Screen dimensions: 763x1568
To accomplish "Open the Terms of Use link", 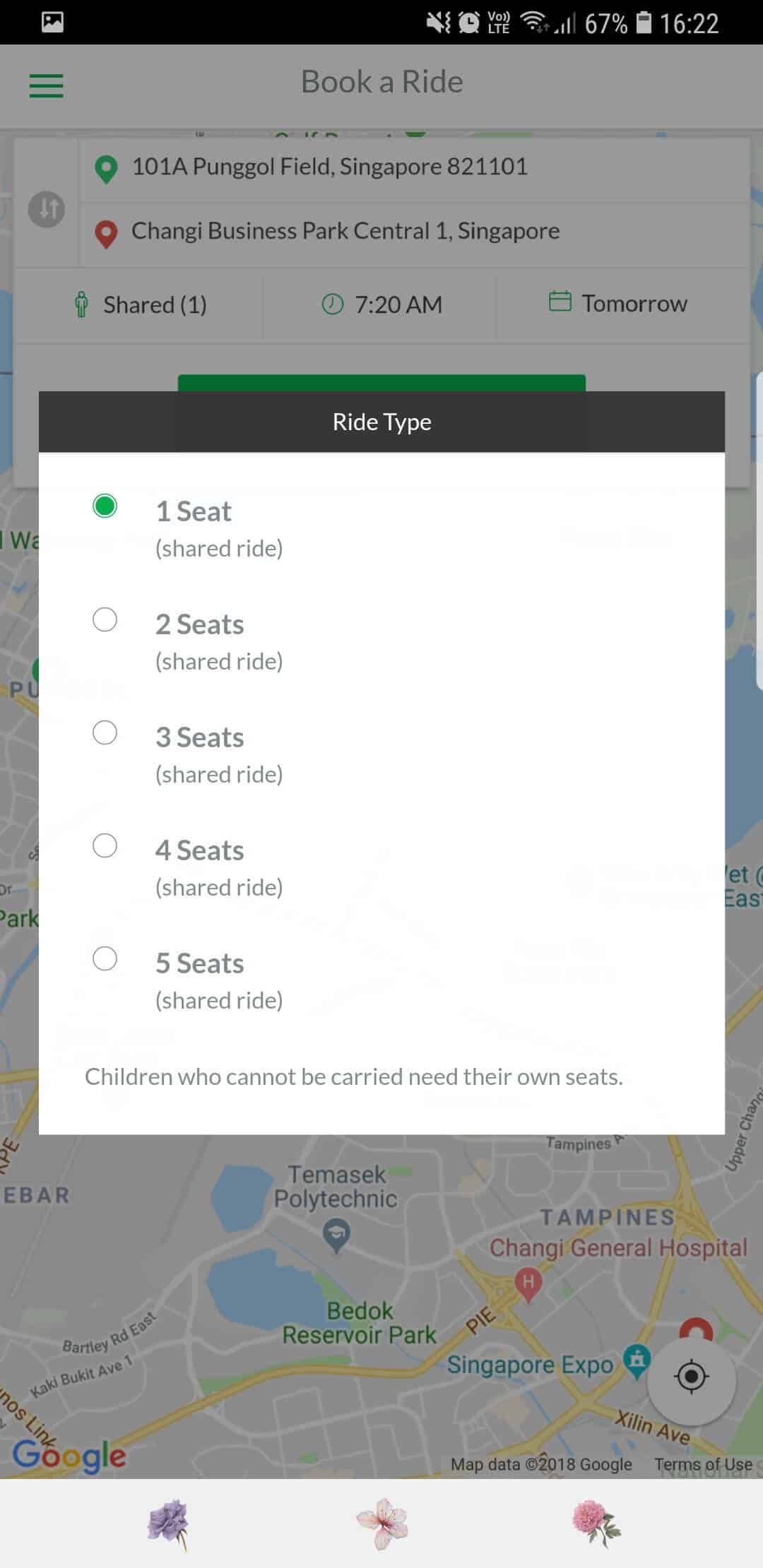I will coord(703,1463).
